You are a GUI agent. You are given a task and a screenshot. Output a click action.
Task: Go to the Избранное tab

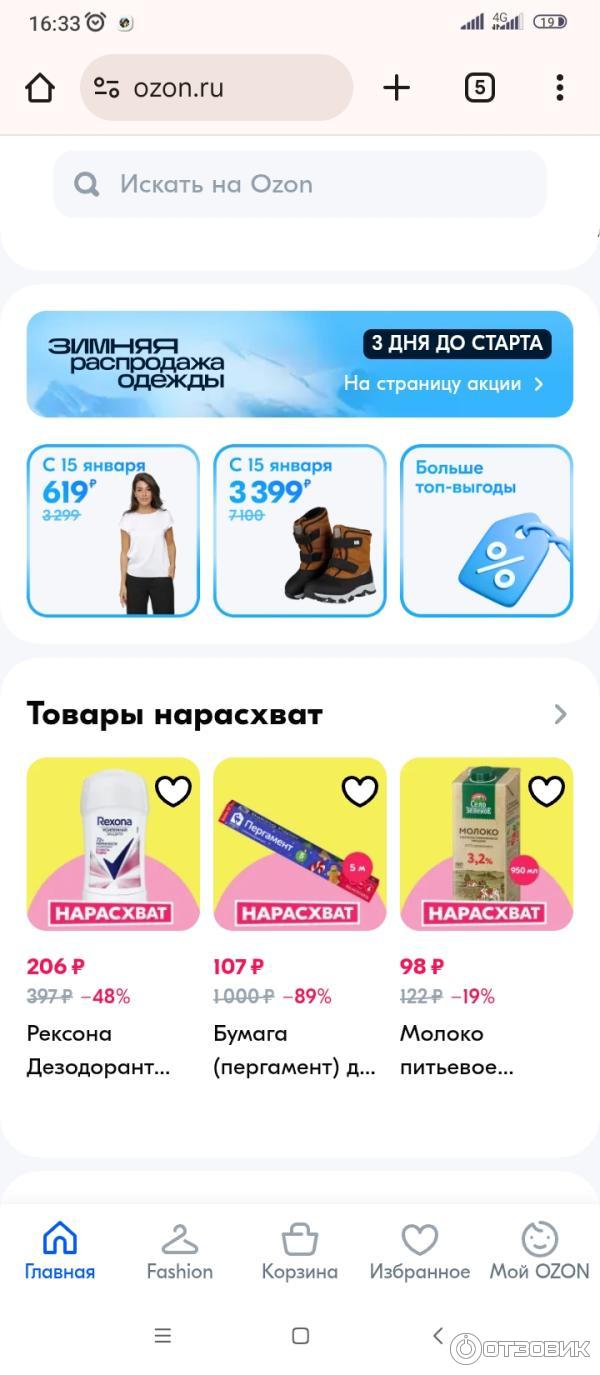coord(420,1251)
